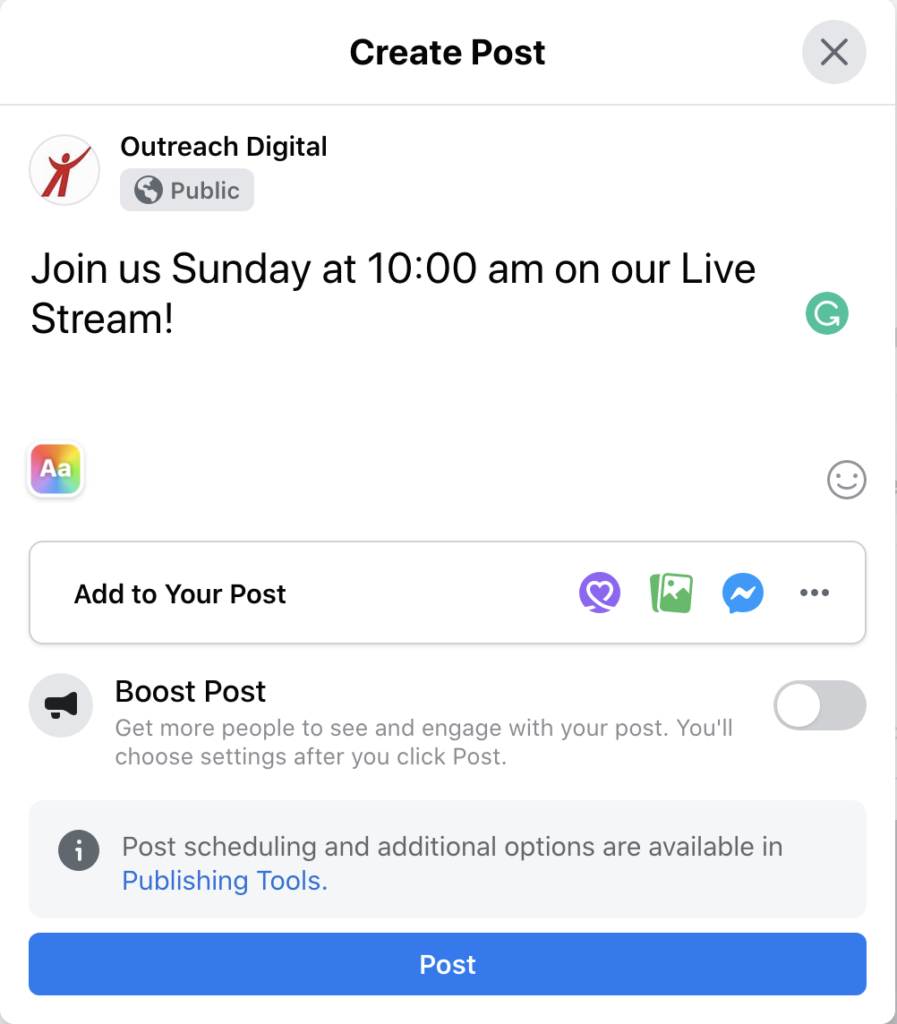
Task: Click the Messenger share icon
Action: click(743, 592)
